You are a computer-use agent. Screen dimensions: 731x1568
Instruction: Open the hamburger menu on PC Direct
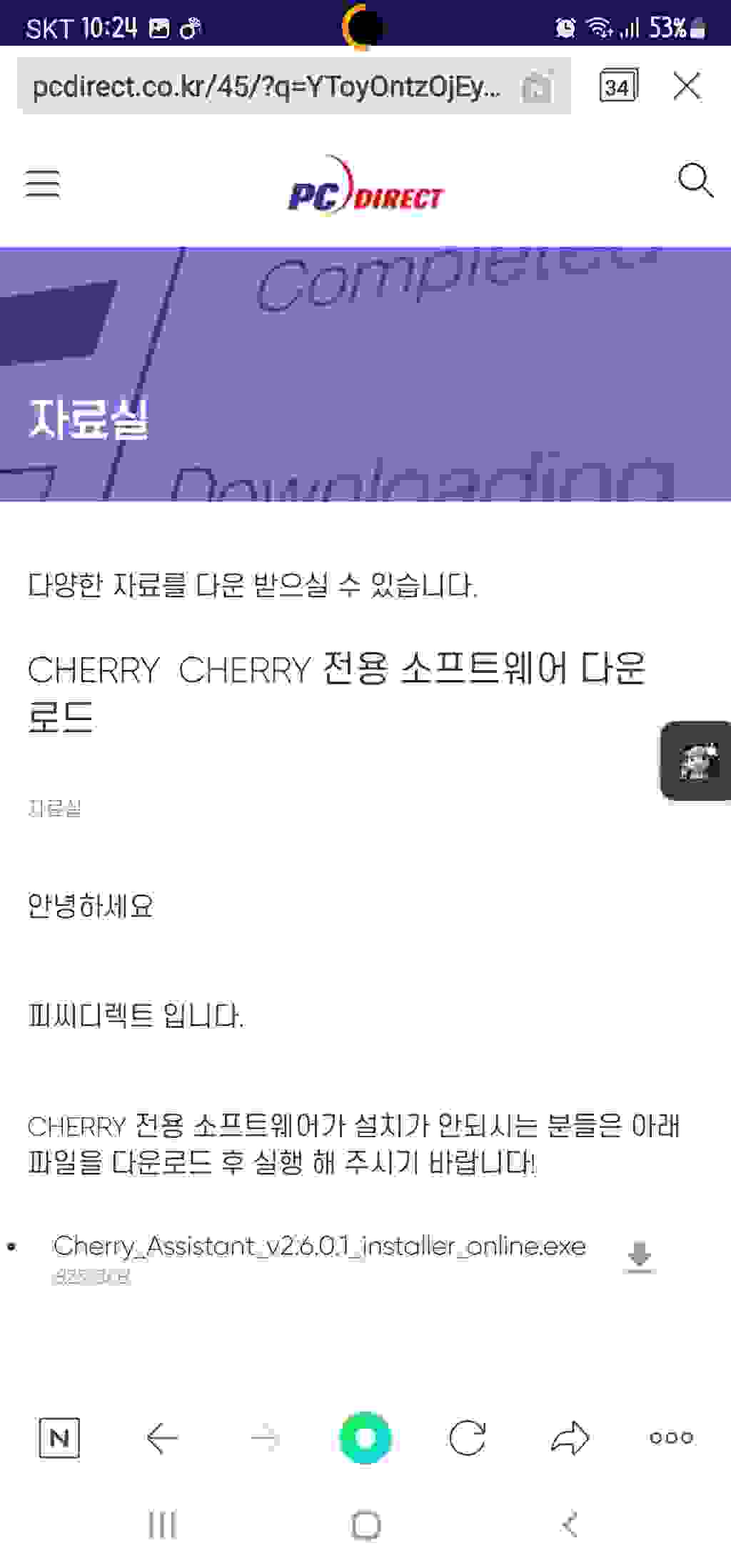pyautogui.click(x=43, y=184)
